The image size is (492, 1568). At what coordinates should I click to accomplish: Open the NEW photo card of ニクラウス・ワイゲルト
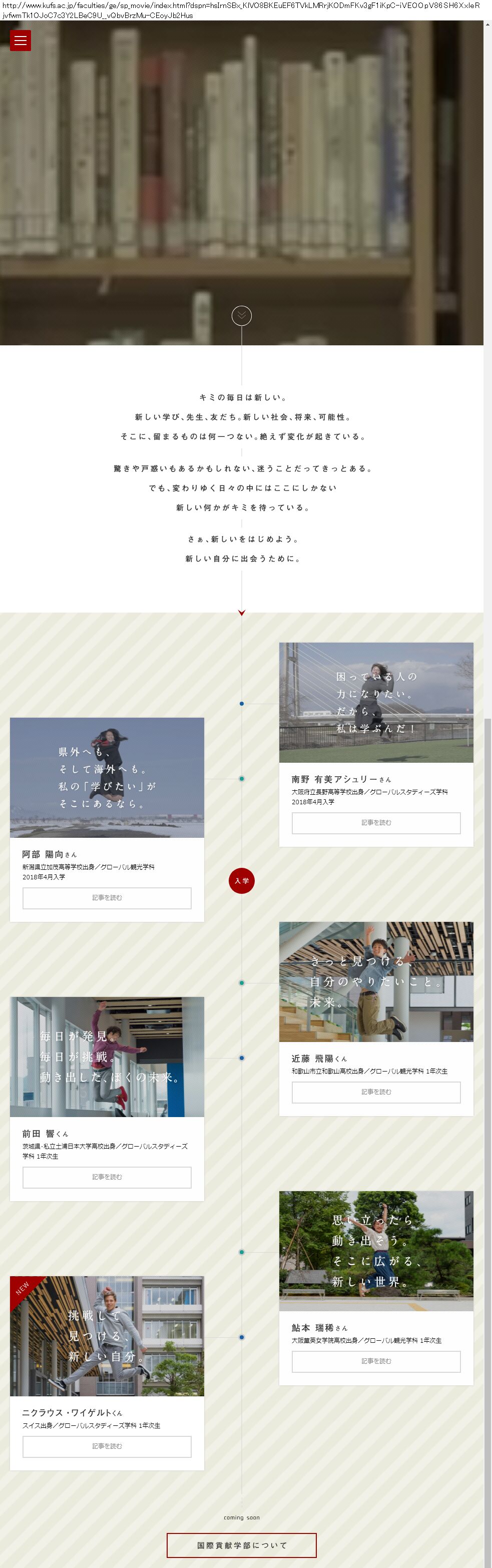(107, 1336)
